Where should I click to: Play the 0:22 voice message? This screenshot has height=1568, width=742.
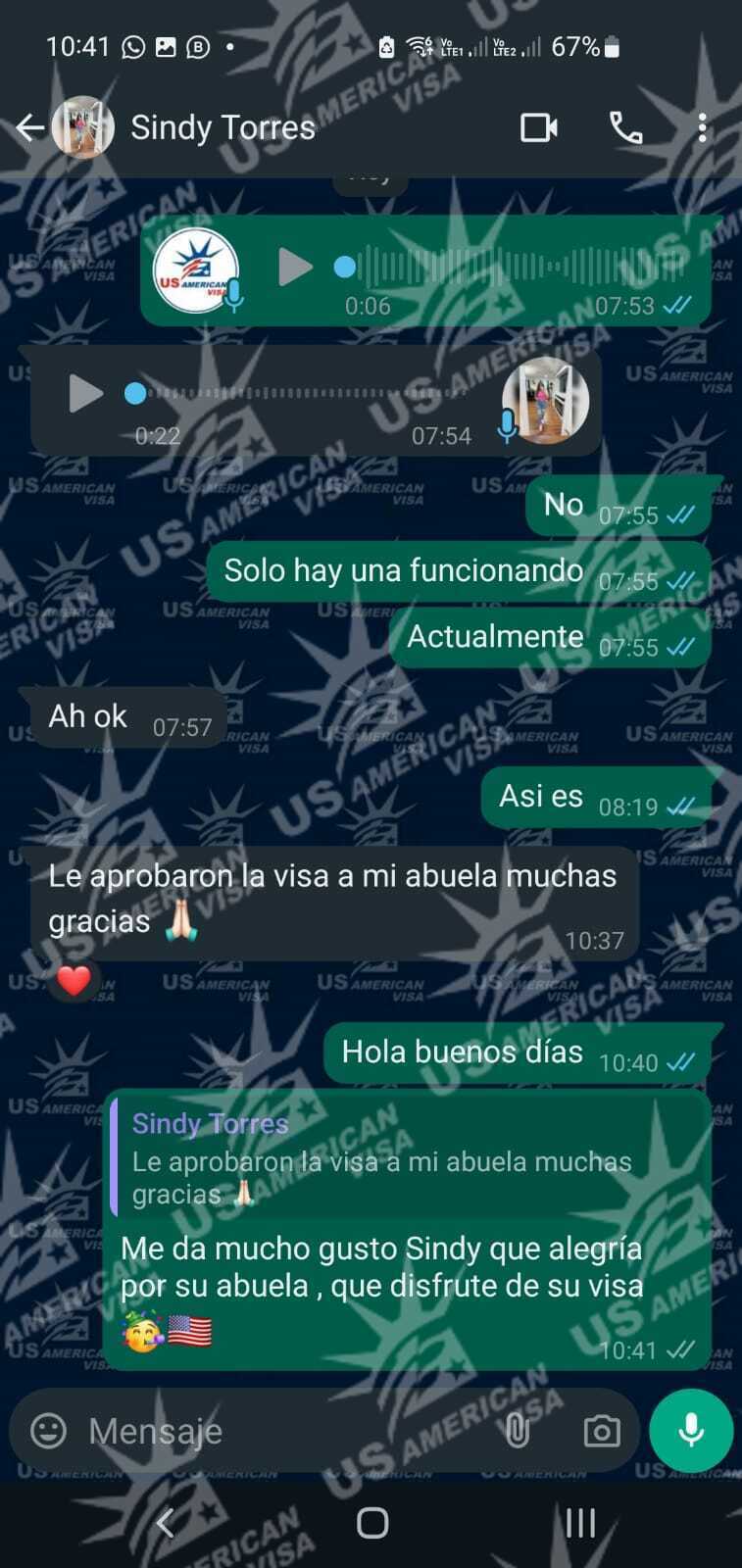85,394
